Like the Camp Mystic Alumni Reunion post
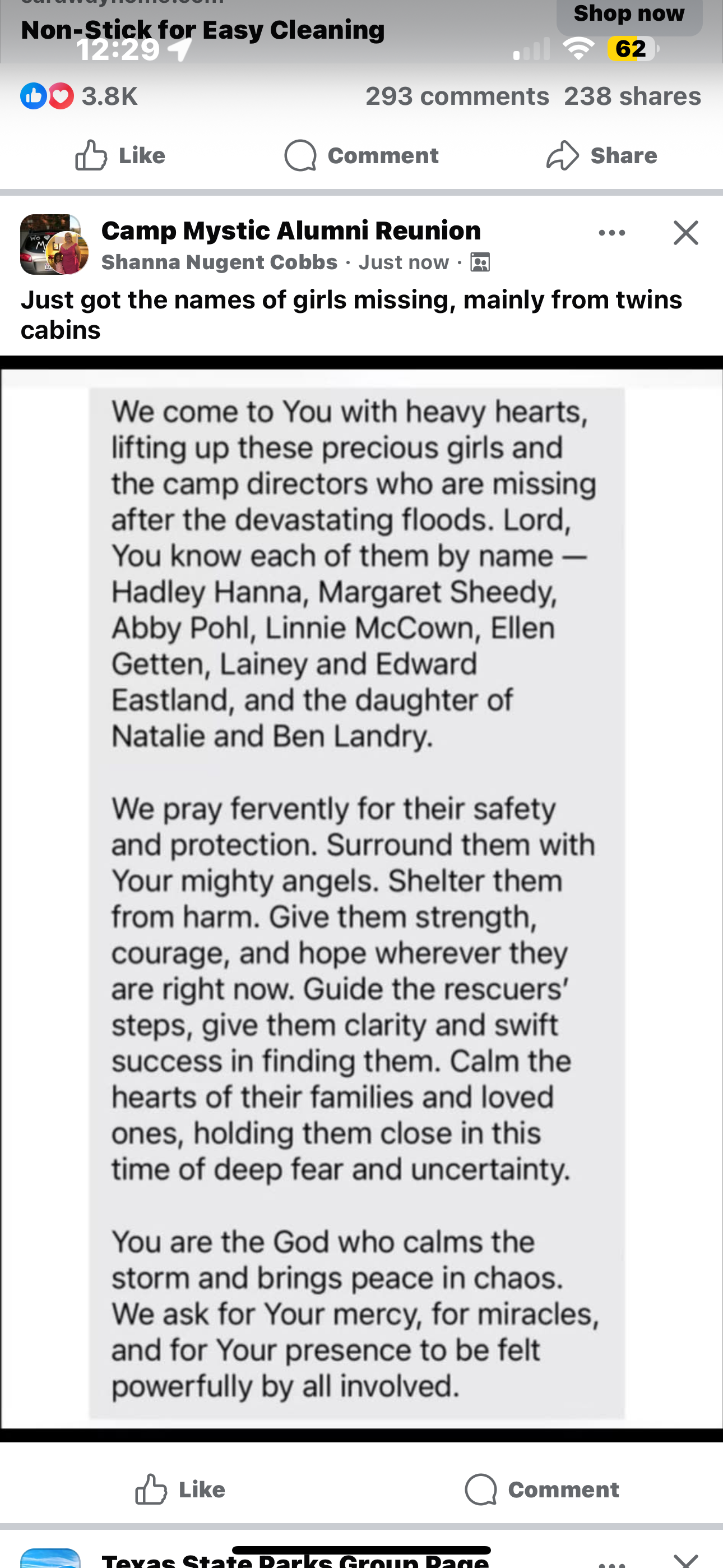Image resolution: width=723 pixels, height=1568 pixels. click(x=180, y=1489)
